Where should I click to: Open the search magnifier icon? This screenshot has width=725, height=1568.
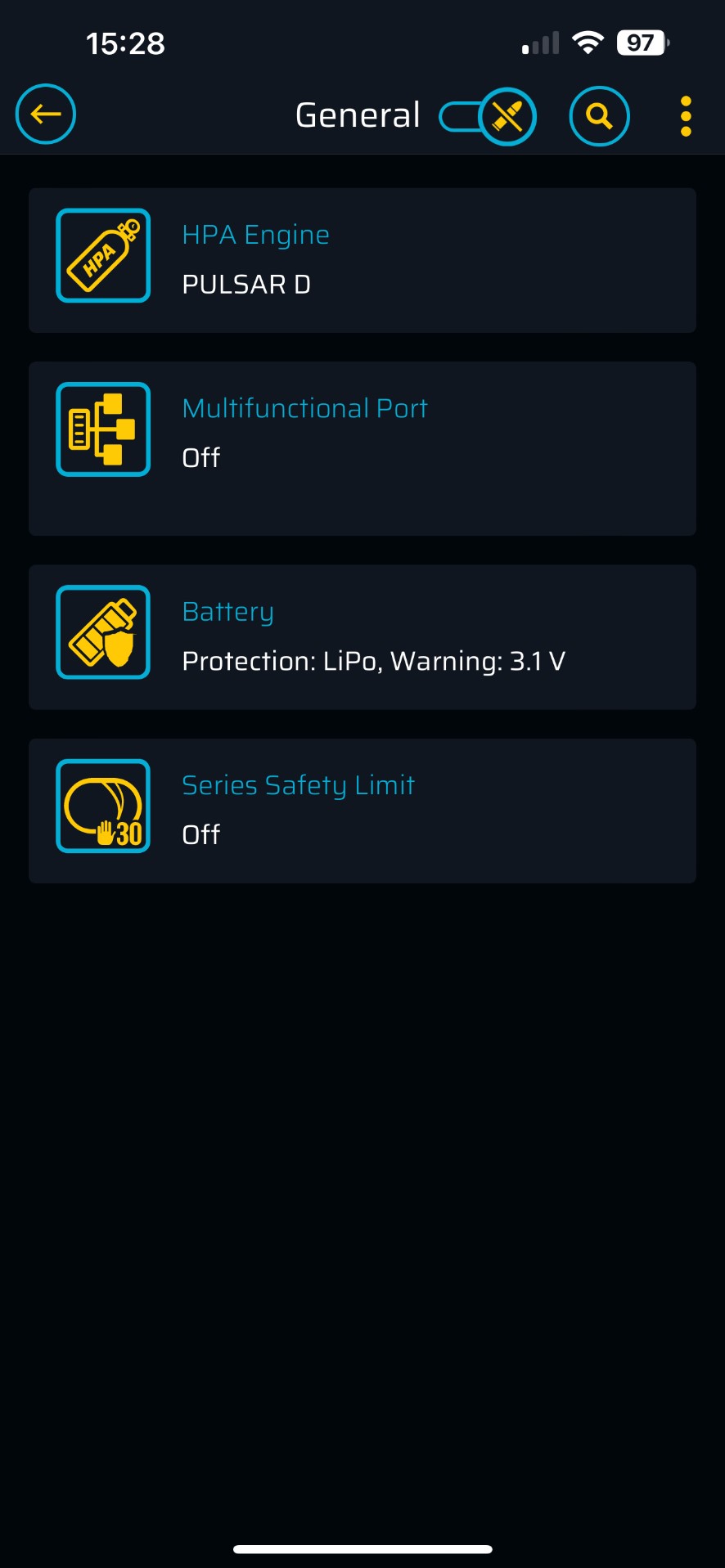(x=599, y=116)
